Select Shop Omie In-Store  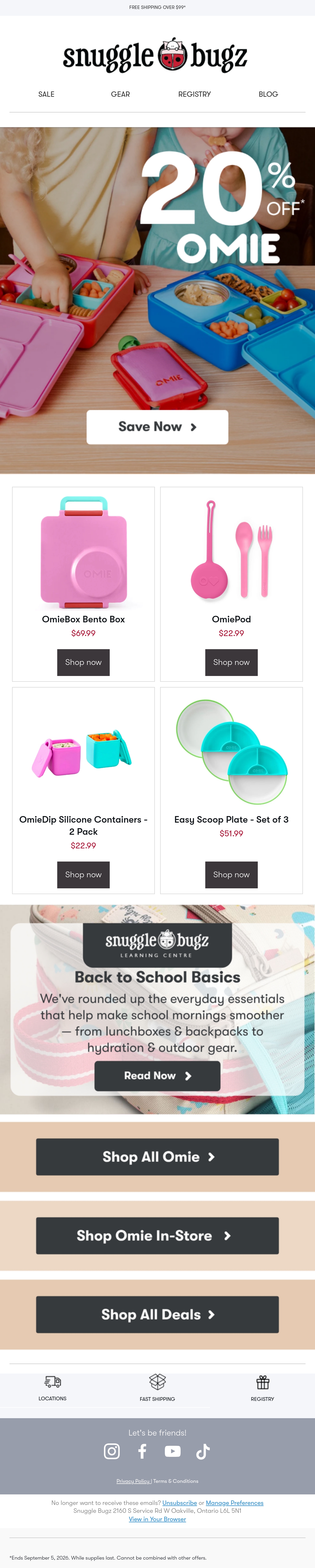click(x=157, y=1235)
